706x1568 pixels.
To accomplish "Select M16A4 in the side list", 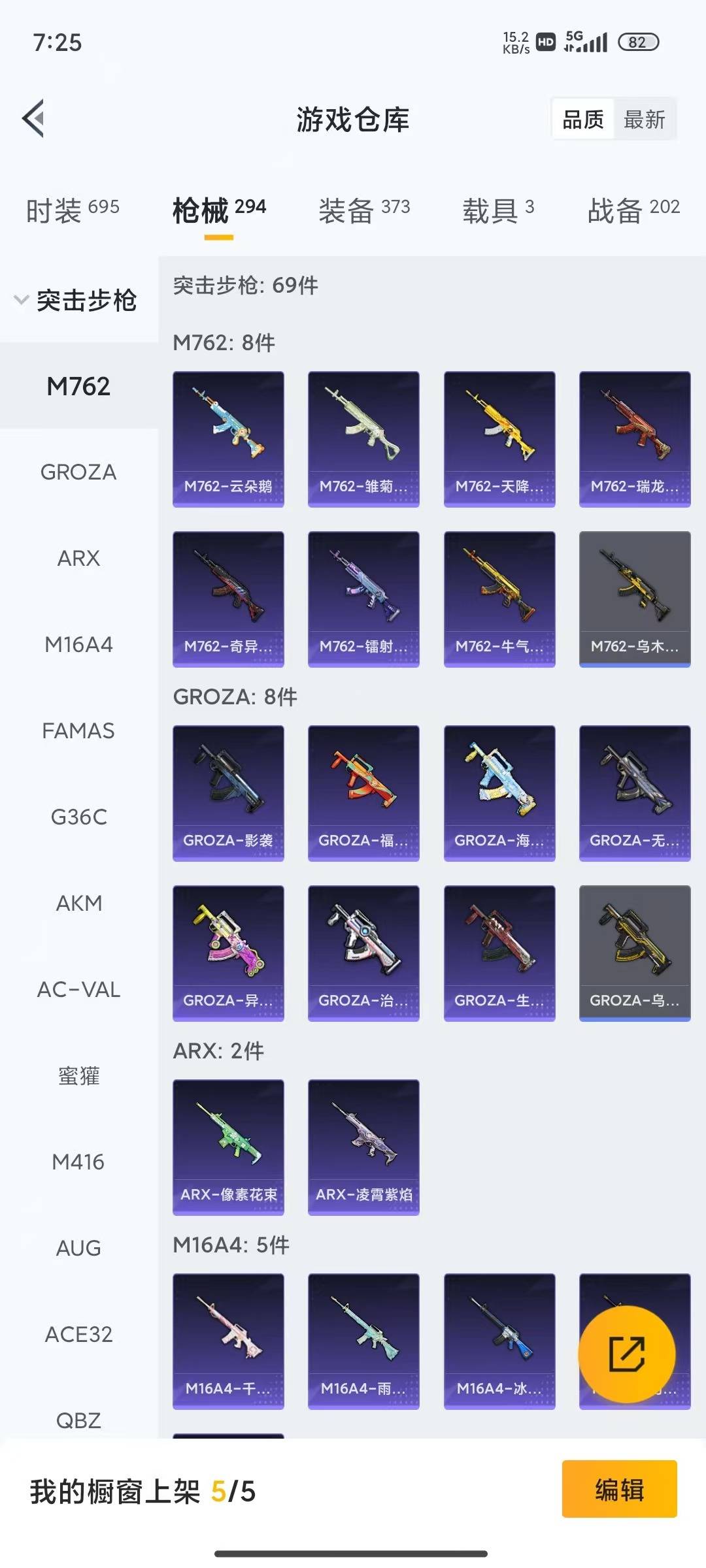I will [x=78, y=644].
